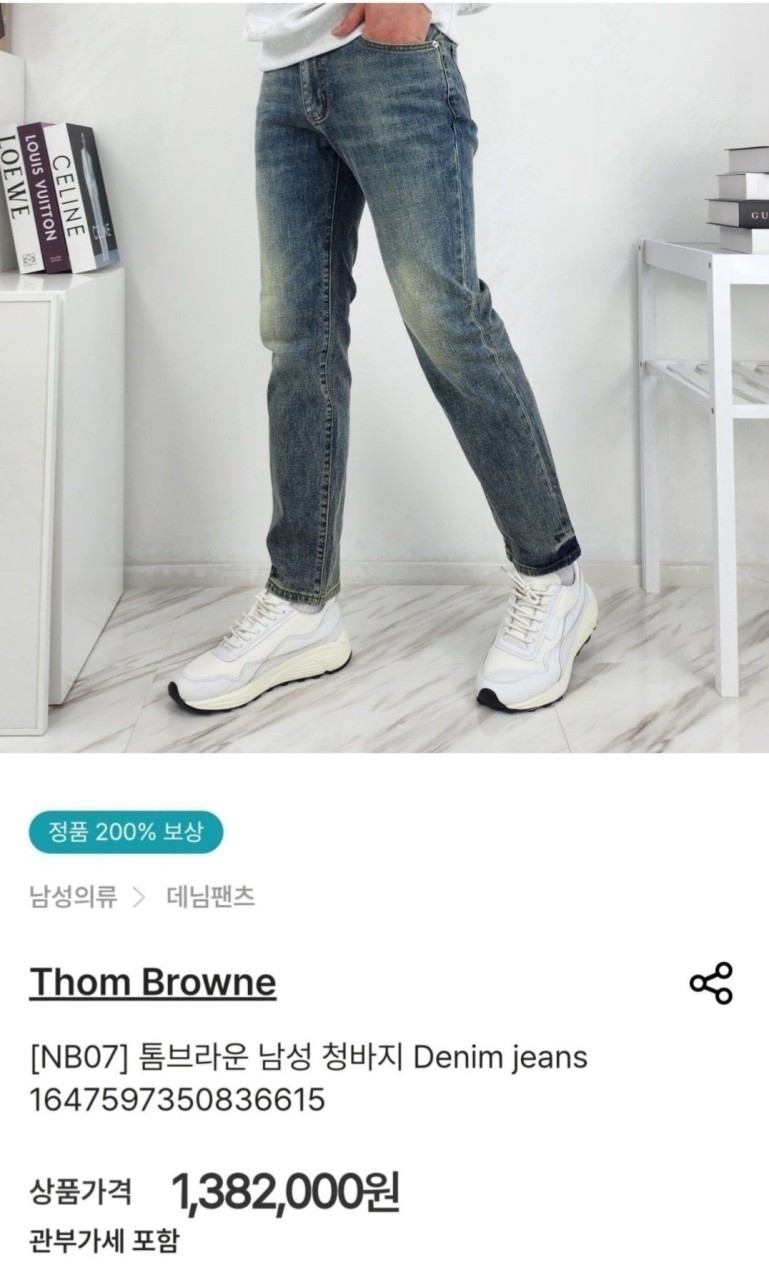Screen dimensions: 769x1280
Task: Open the Thom Browne brand link
Action: 153,982
